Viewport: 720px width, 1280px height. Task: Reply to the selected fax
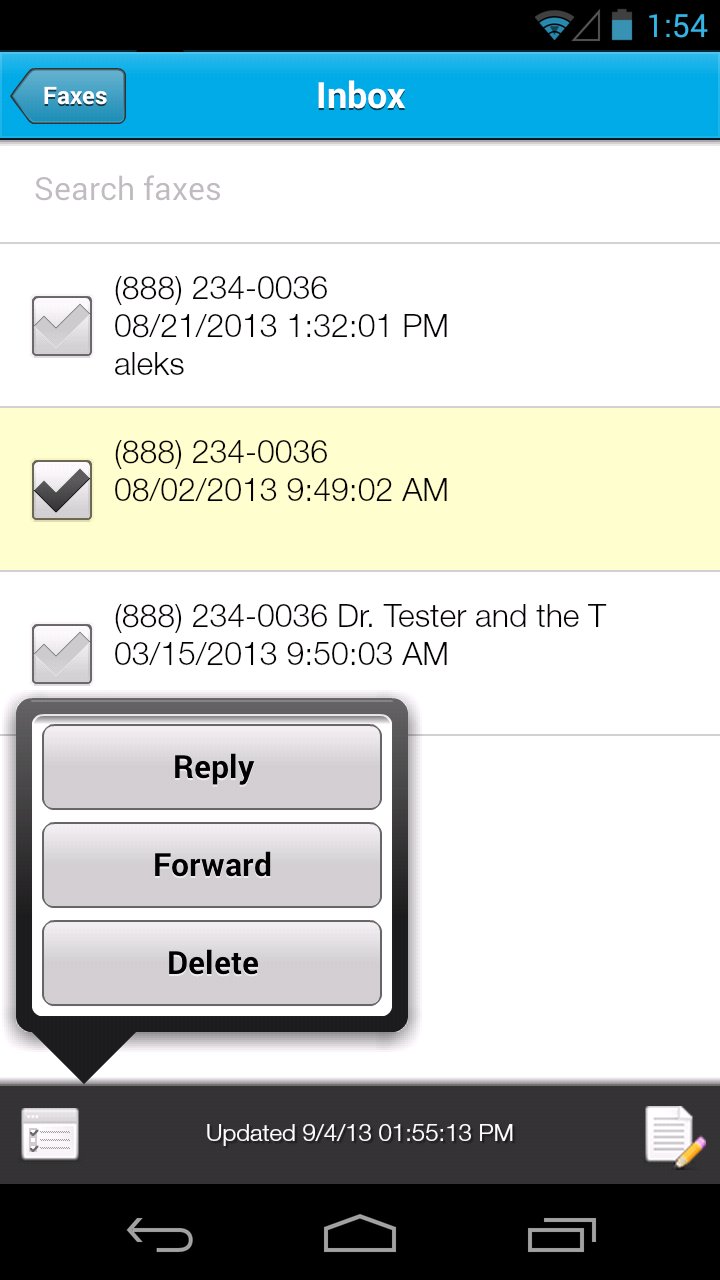(x=212, y=766)
